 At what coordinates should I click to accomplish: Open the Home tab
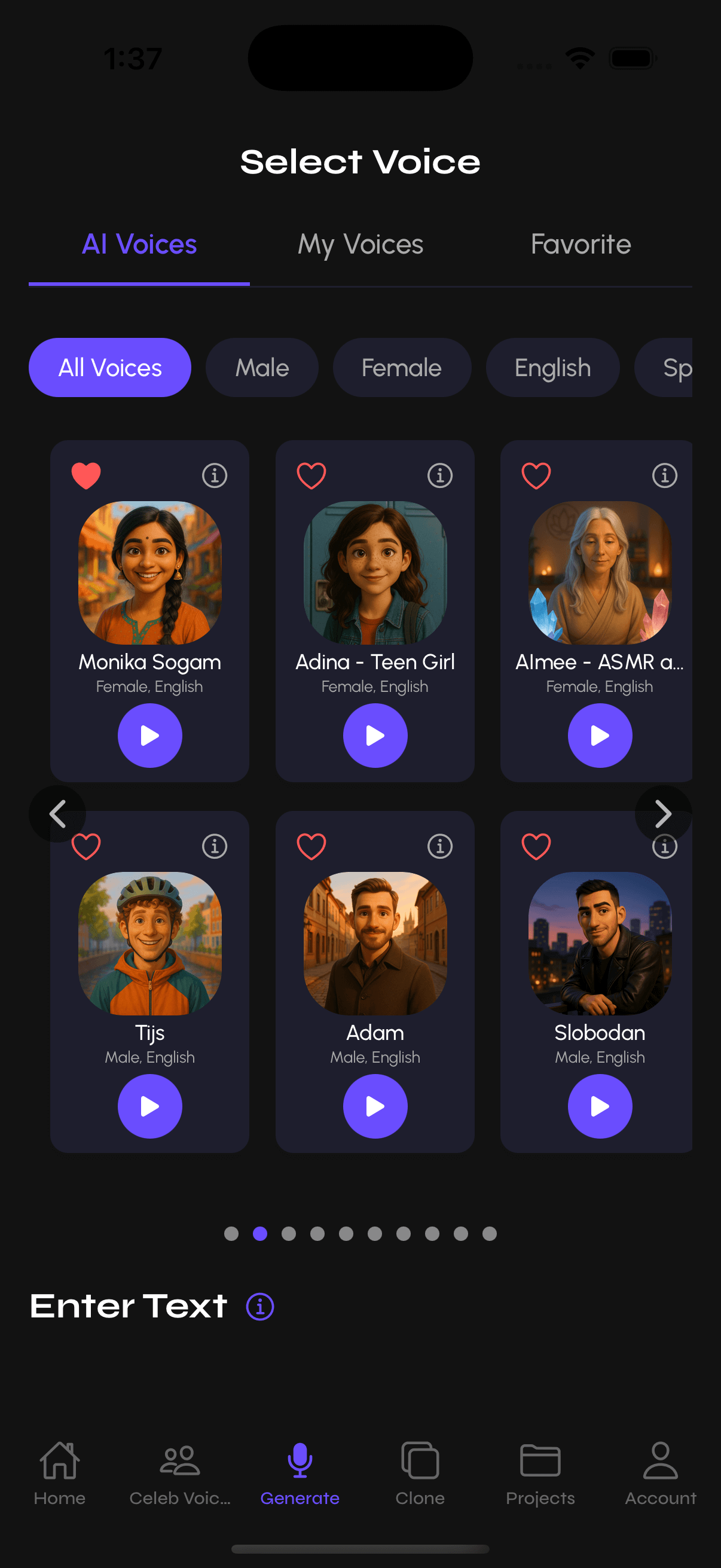point(60,1473)
